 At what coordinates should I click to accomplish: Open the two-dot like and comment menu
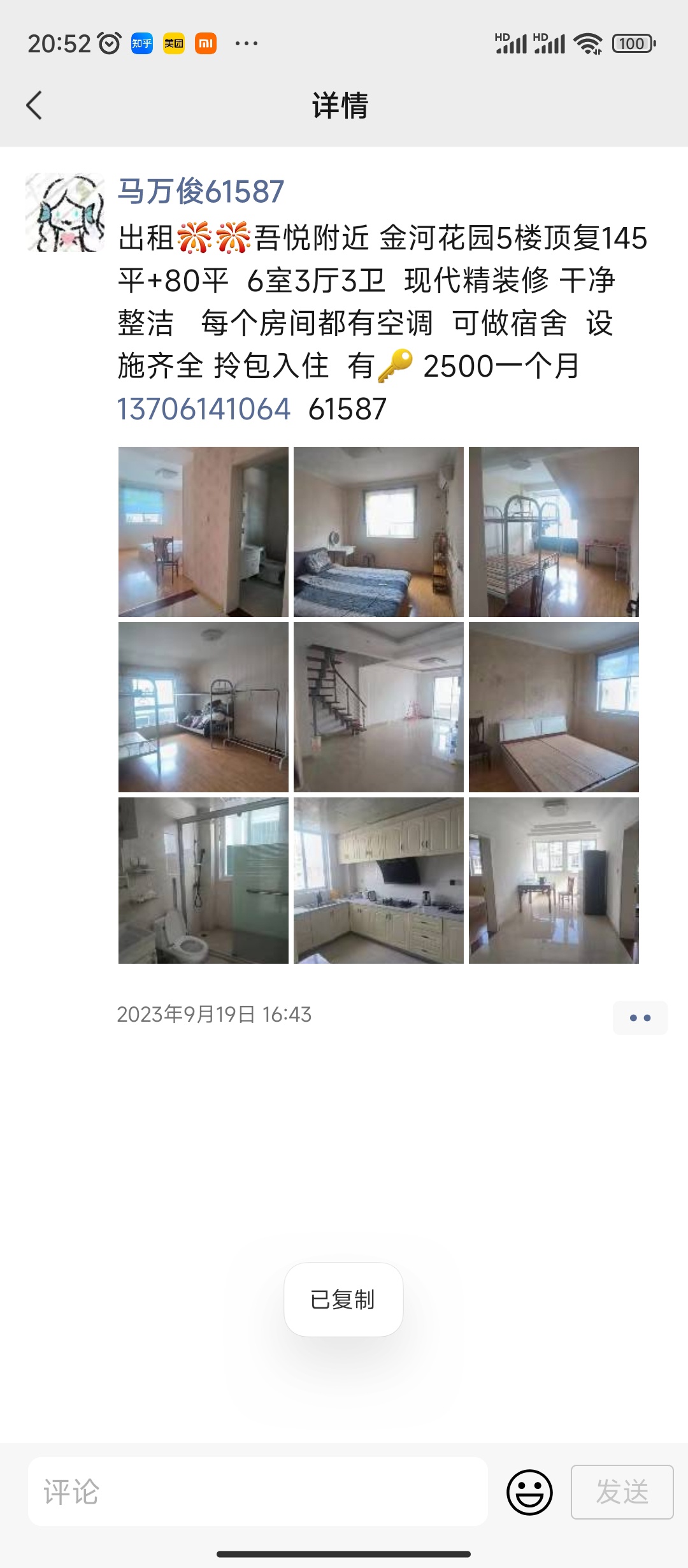click(640, 1018)
